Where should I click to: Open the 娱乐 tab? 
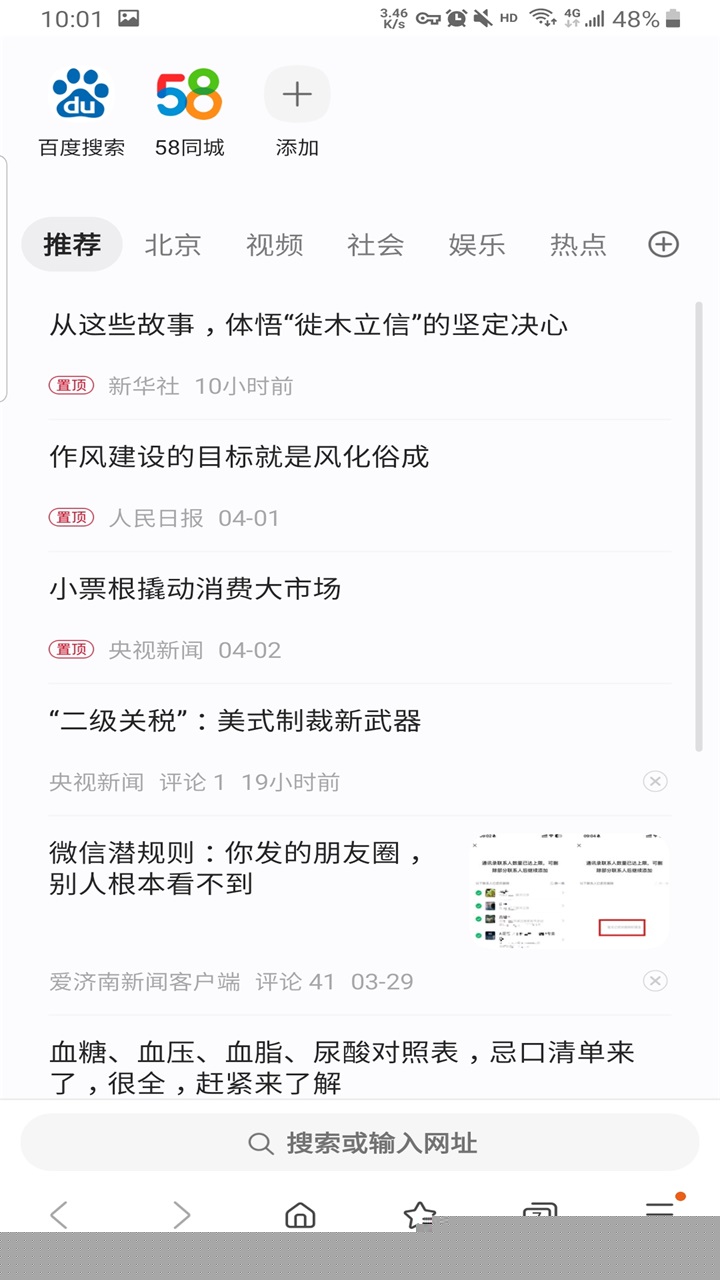(x=477, y=245)
